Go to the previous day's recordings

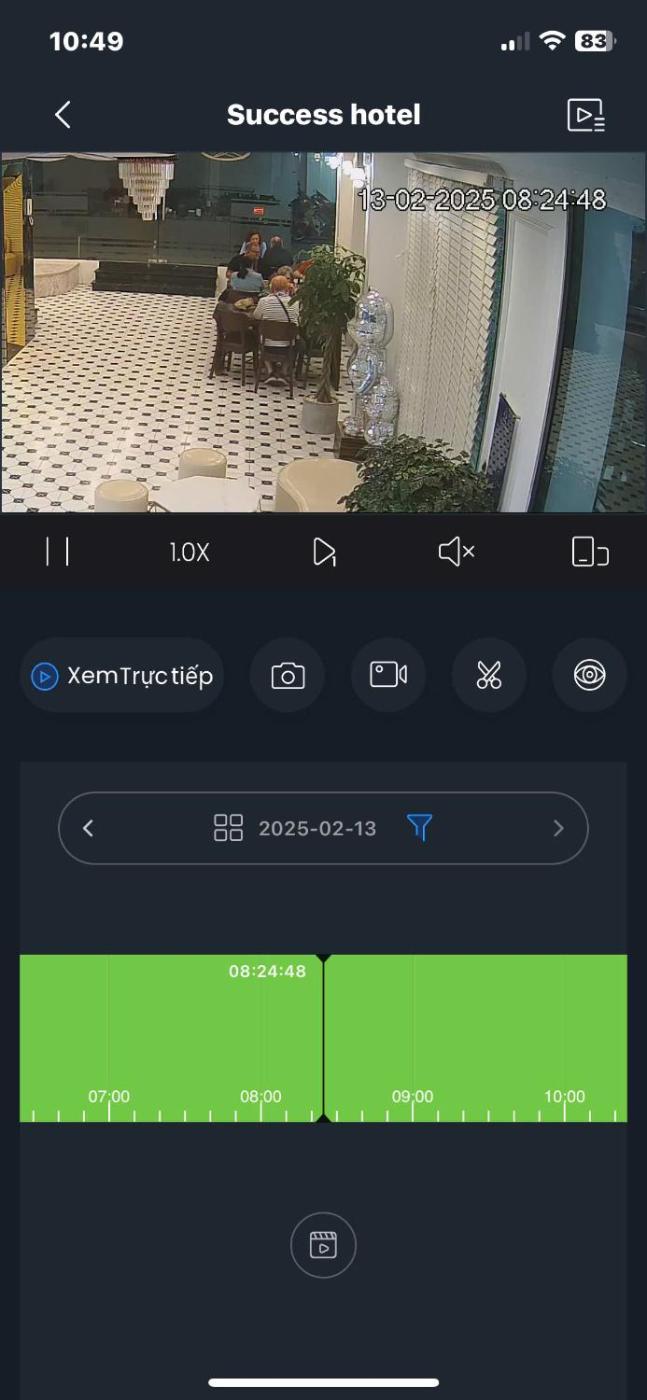pyautogui.click(x=88, y=828)
